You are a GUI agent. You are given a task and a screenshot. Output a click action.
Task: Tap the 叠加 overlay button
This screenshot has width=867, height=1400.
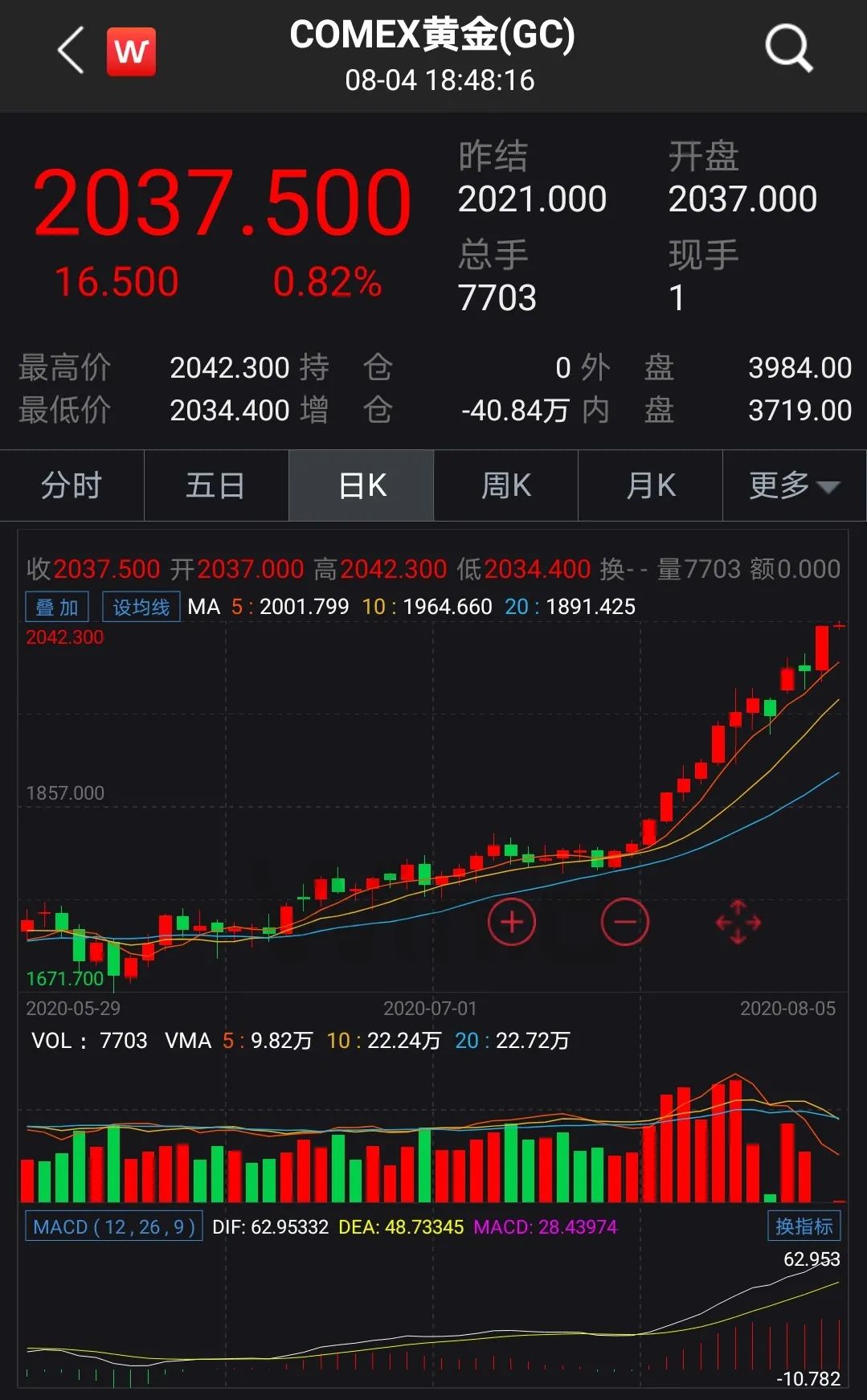coord(57,607)
